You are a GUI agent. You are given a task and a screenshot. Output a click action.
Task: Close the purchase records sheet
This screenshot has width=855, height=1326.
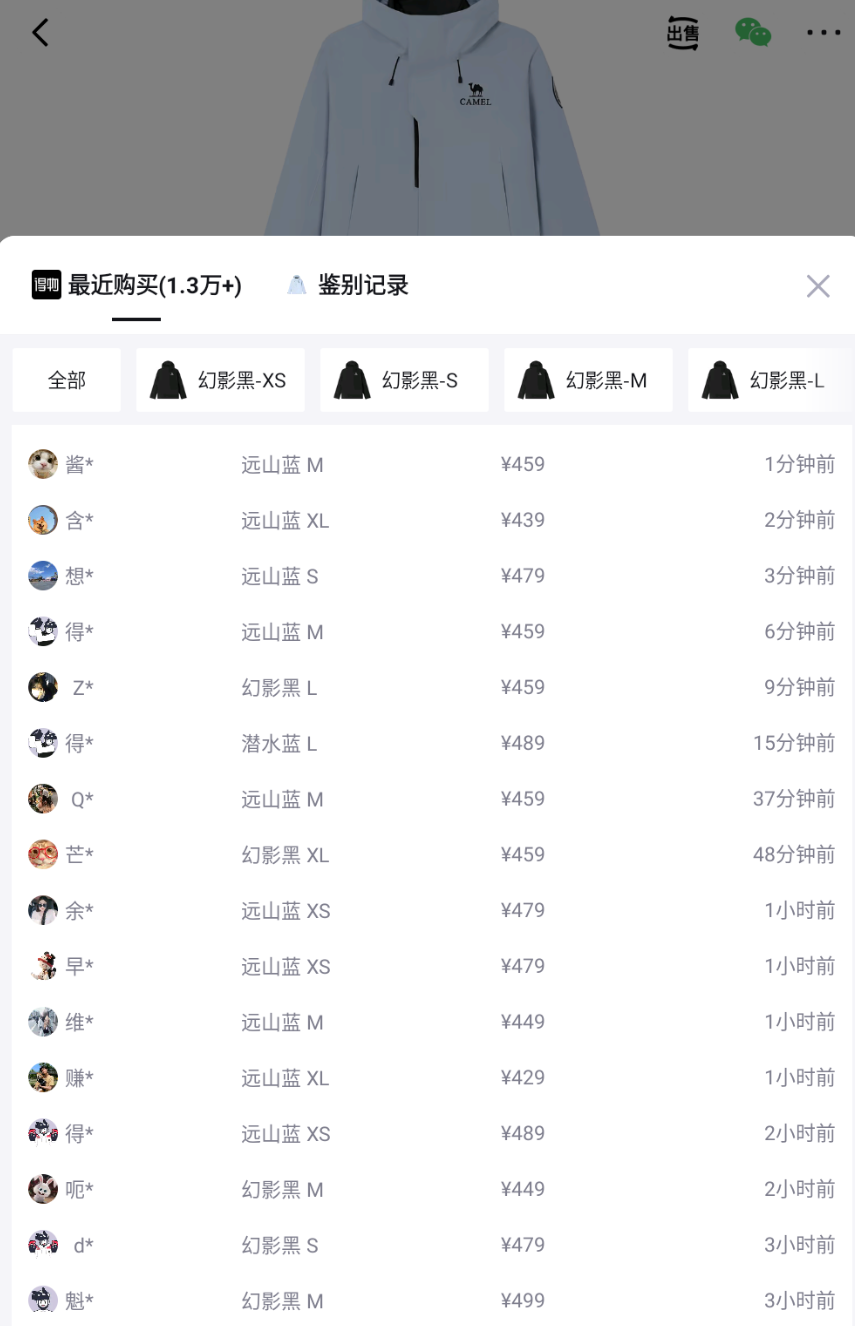[x=818, y=286]
